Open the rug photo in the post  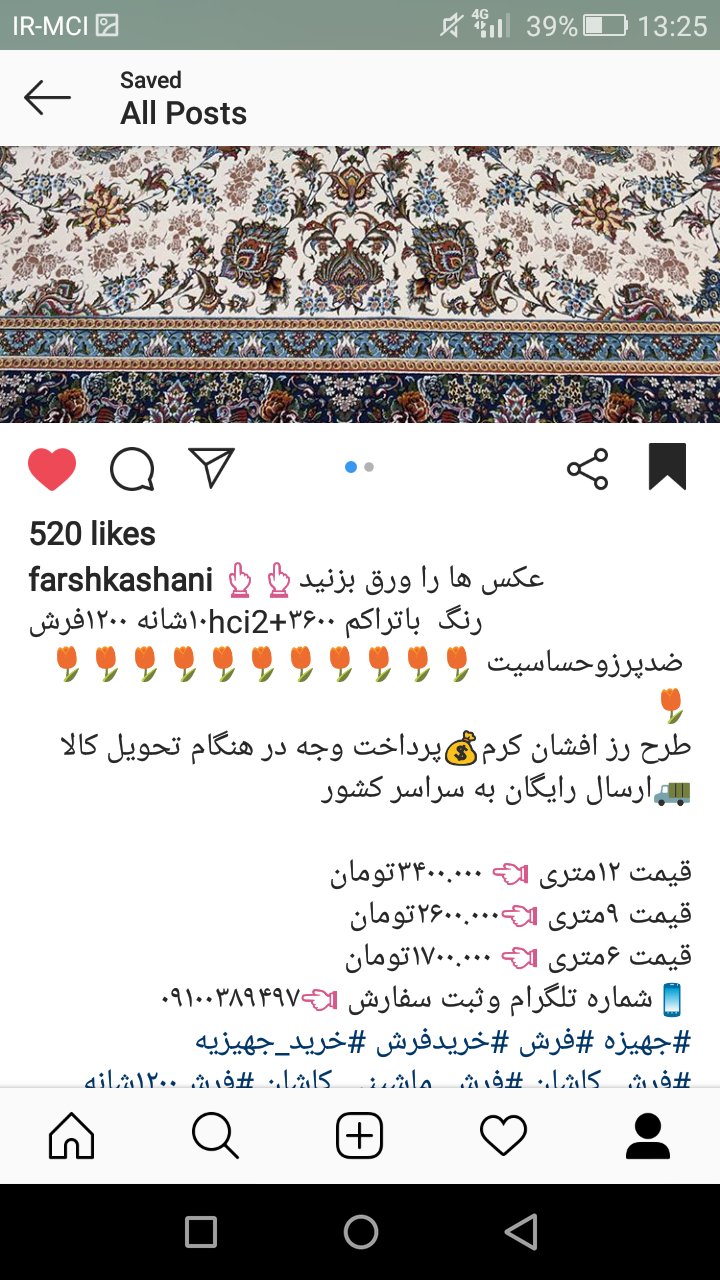point(360,285)
